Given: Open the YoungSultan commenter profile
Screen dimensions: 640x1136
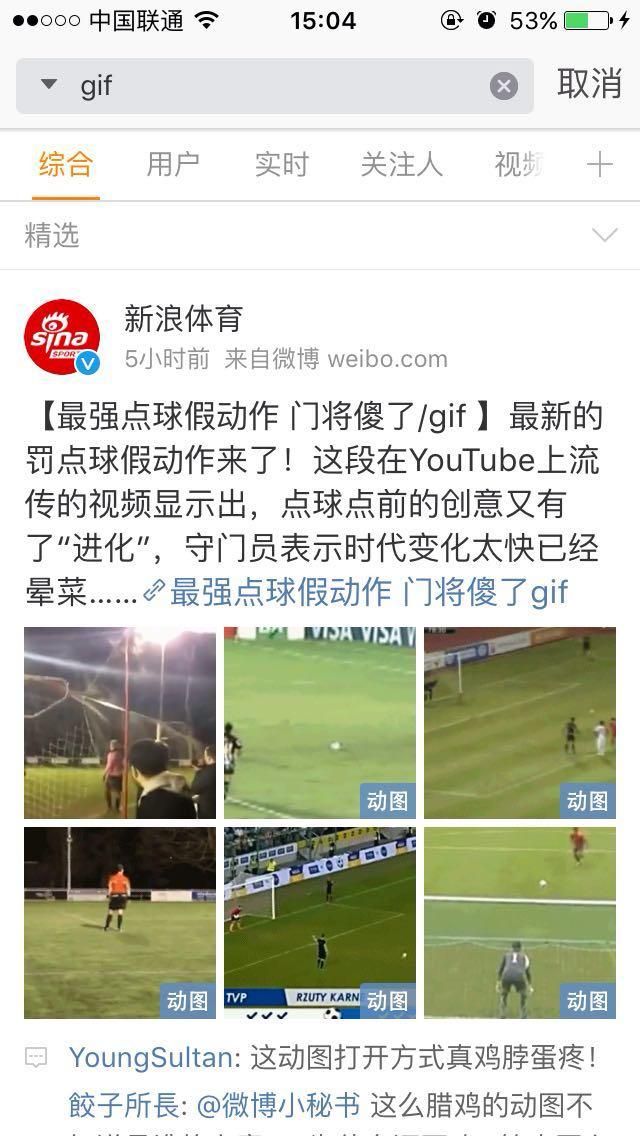Looking at the screenshot, I should coord(151,1058).
